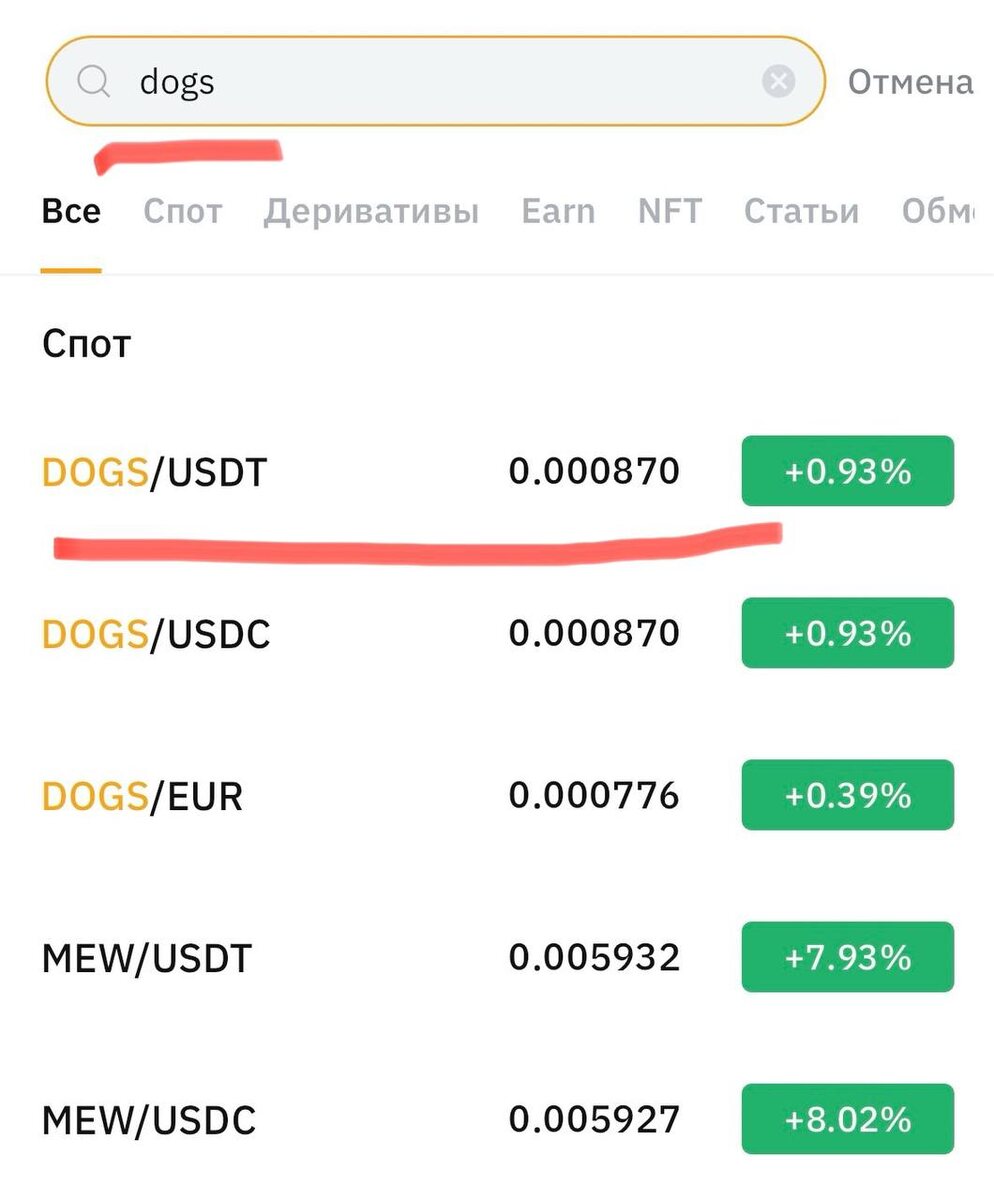Select the MEW/USDC pair

149,1120
